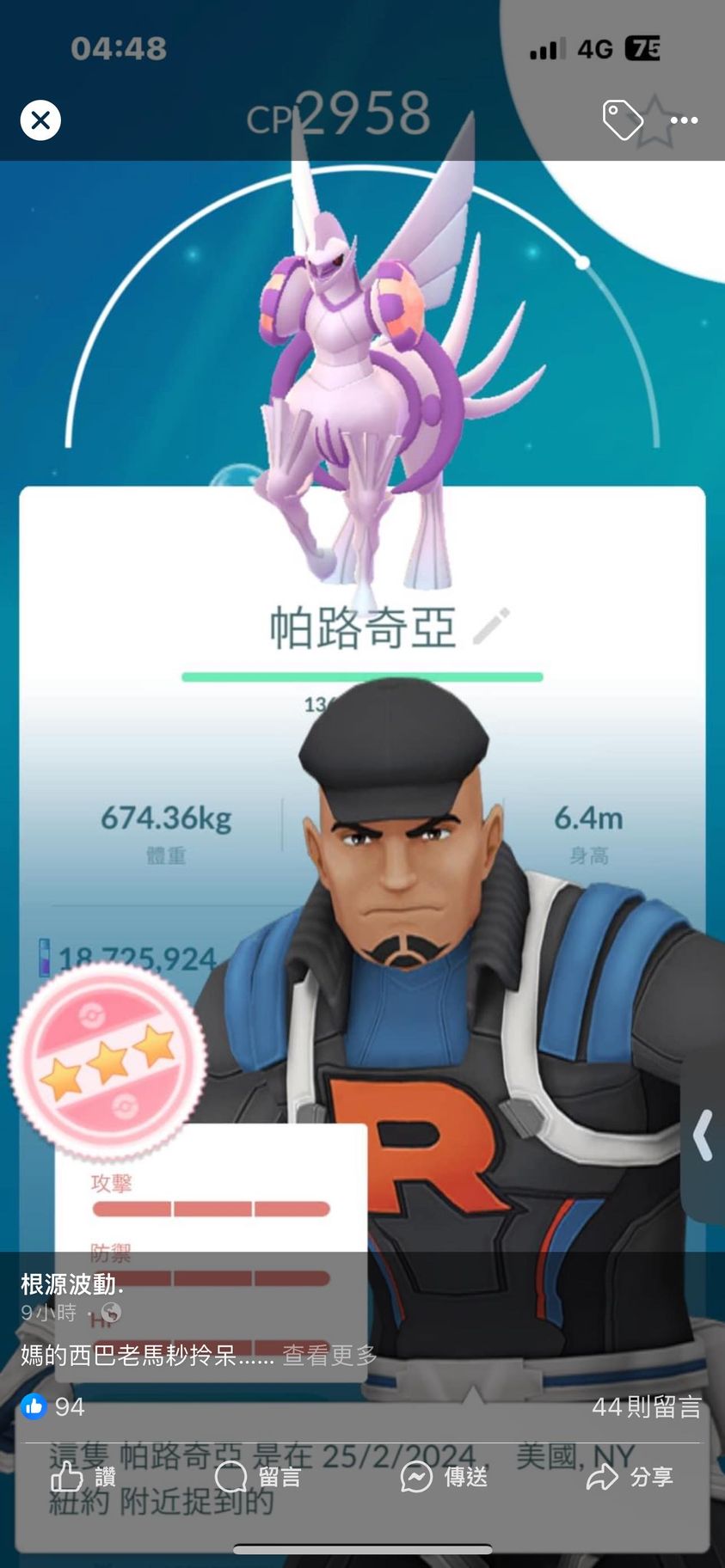Like the post with 讚 button
Screen dimensions: 725x1568
83,1477
